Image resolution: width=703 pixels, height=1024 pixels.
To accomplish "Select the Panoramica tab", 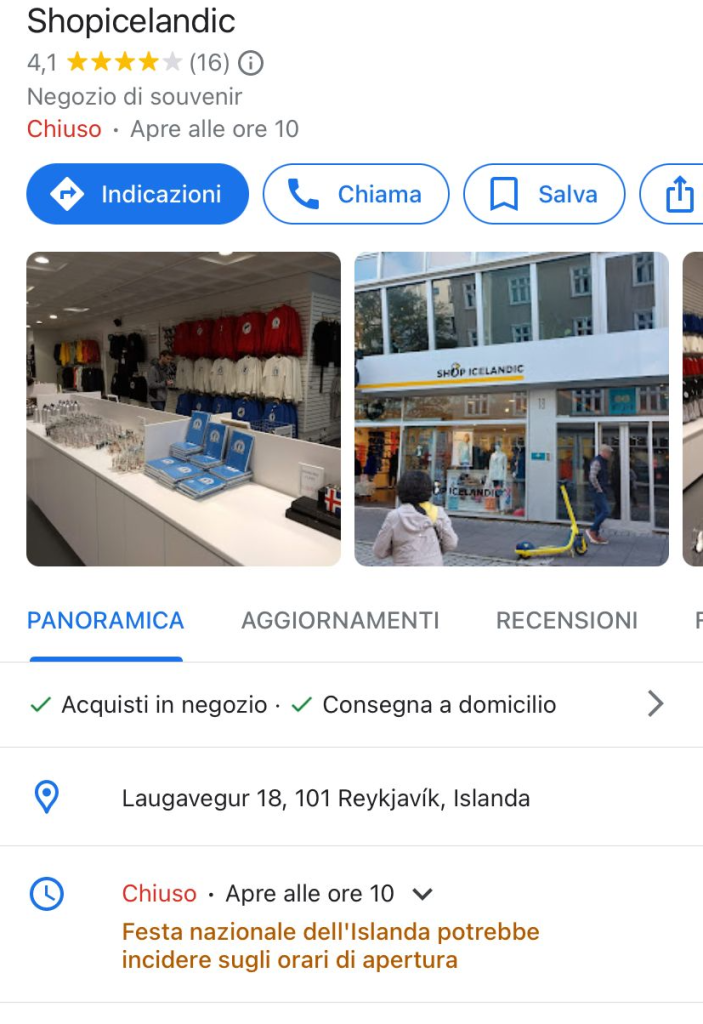I will 105,620.
